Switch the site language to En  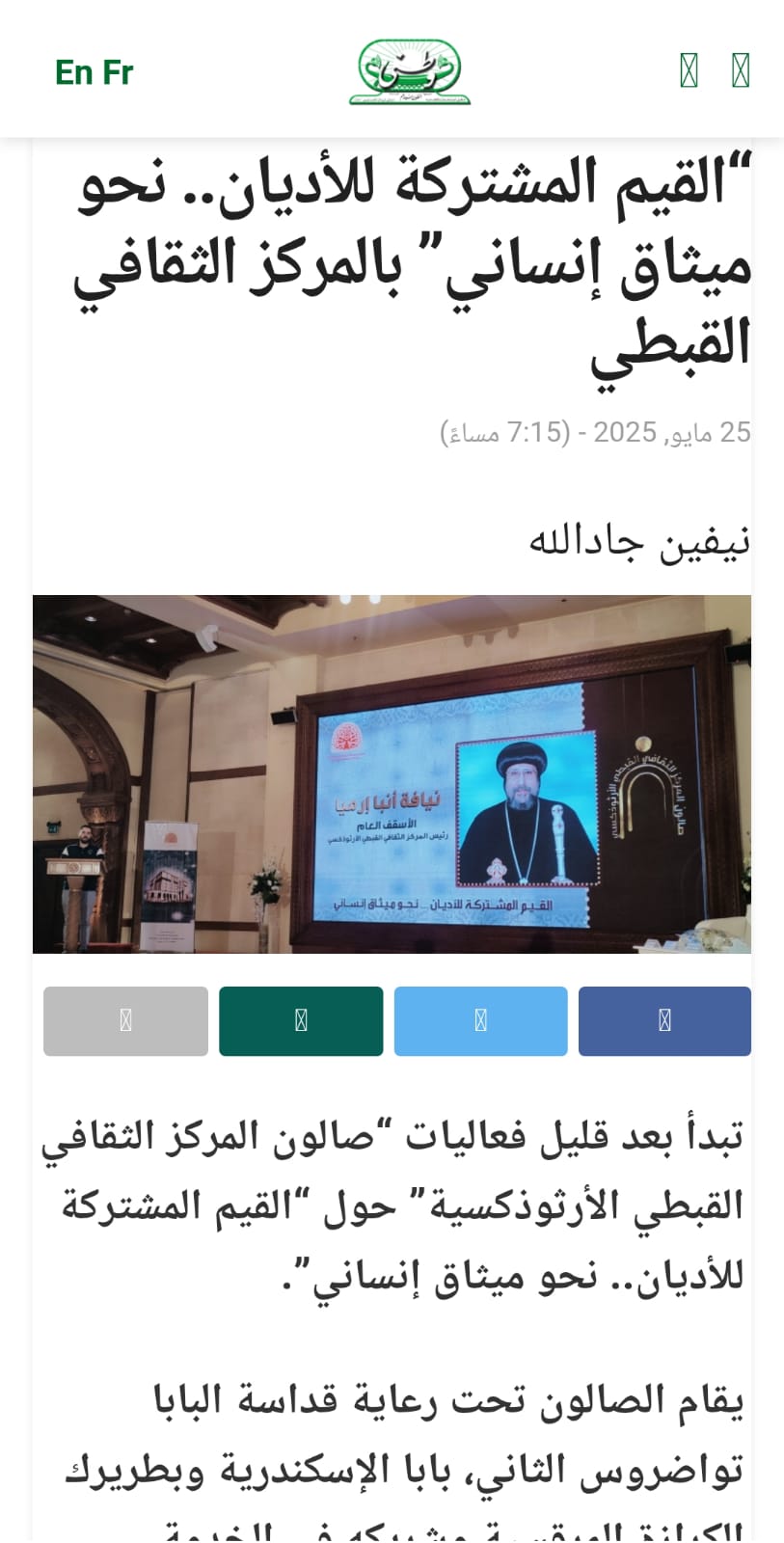[x=73, y=72]
